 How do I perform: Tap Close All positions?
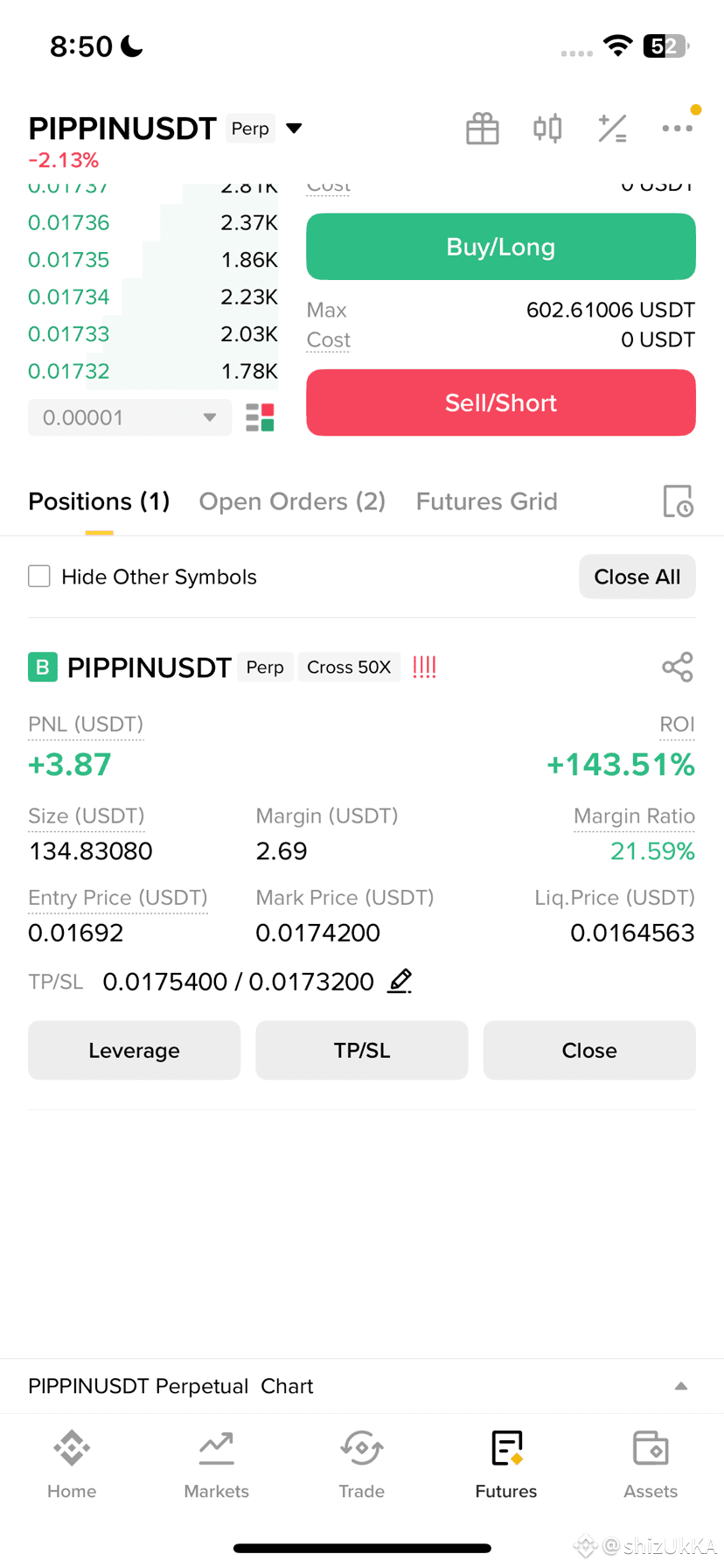(637, 577)
